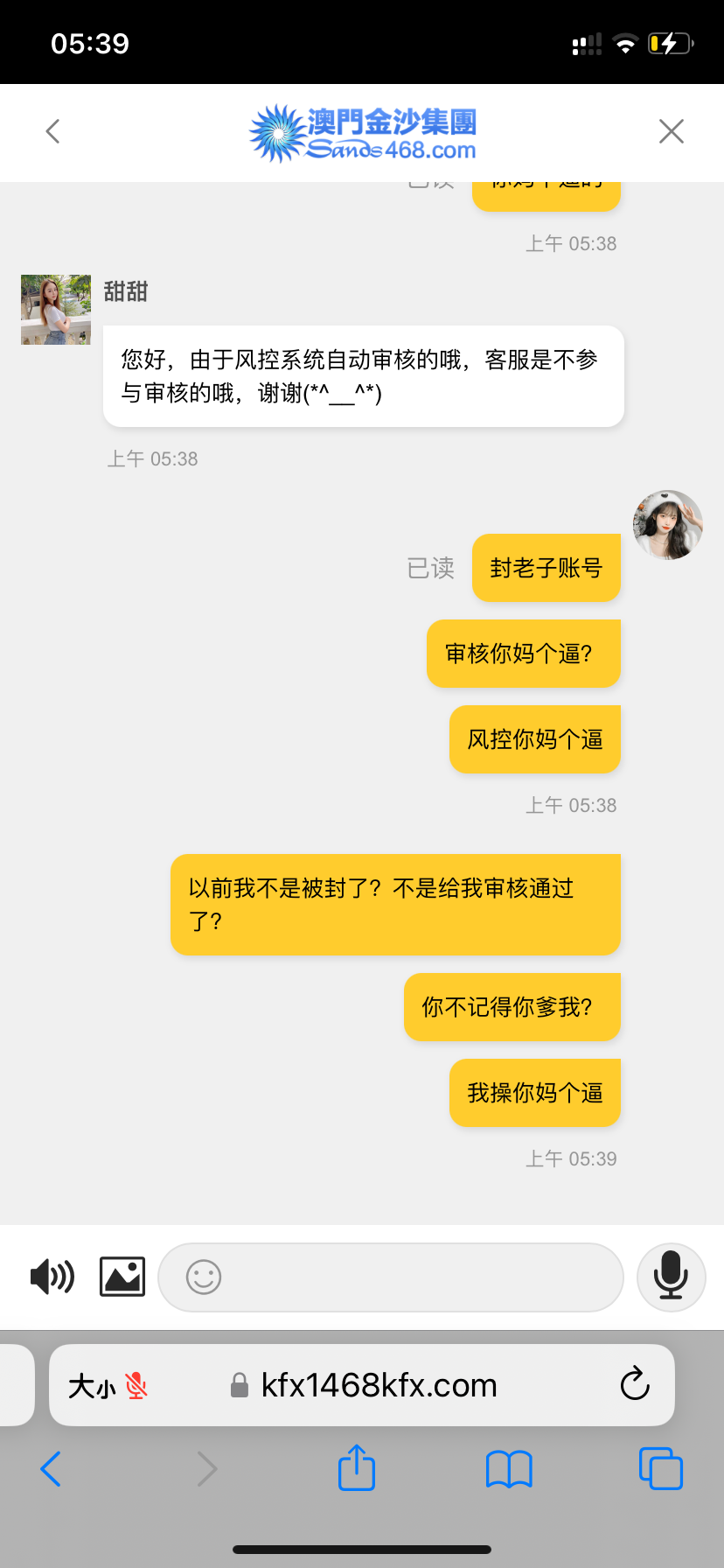Share this page from Safari
724x1568 pixels.
pos(357,1468)
